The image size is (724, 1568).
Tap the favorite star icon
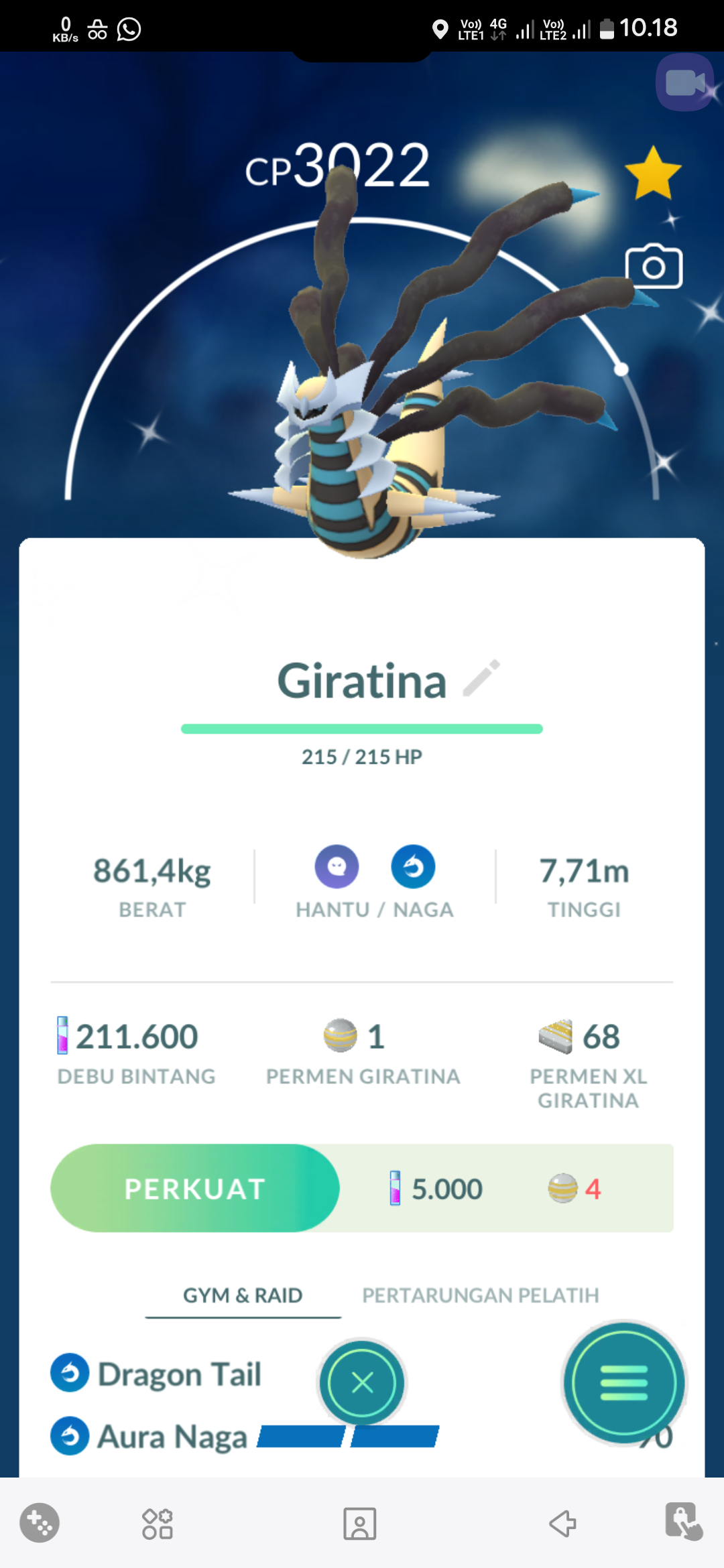653,174
